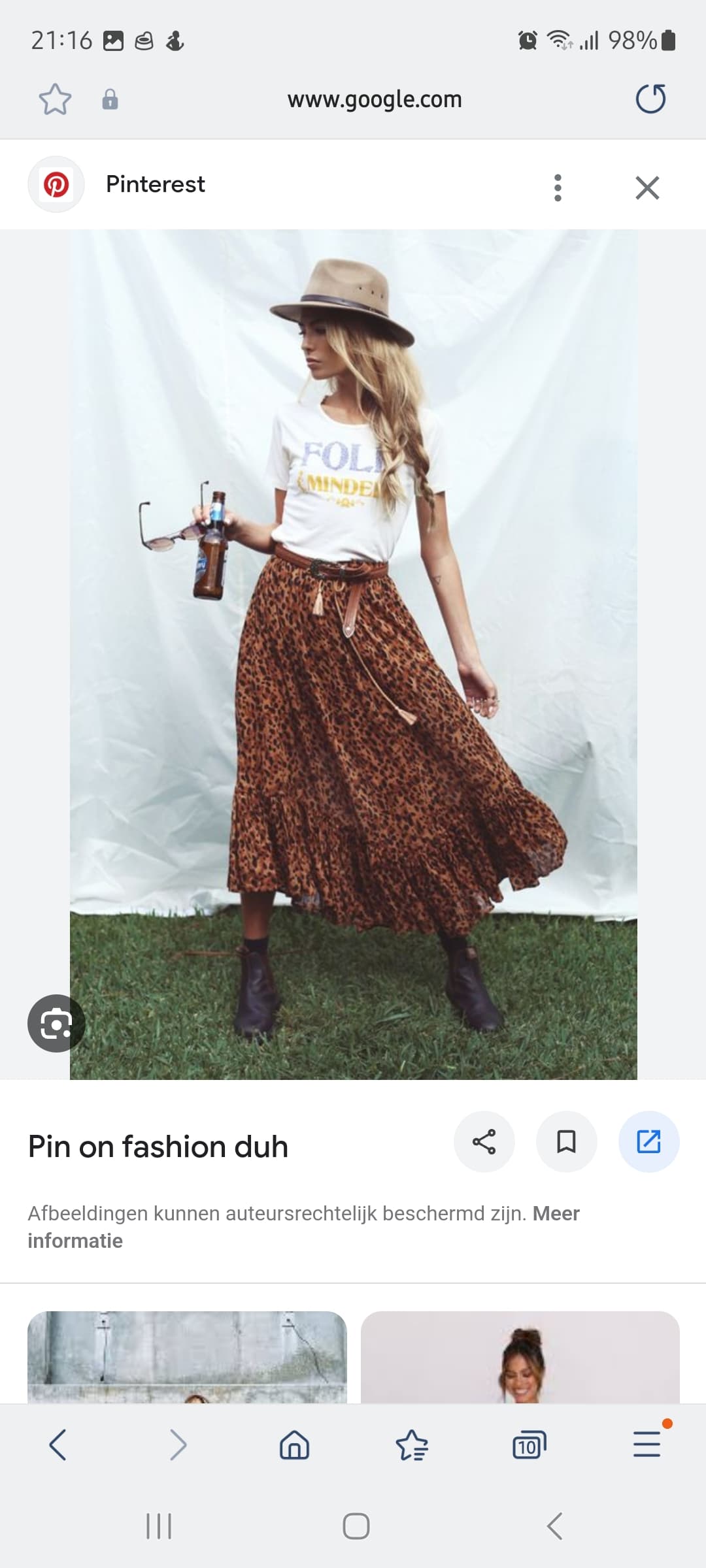View the 10 open tabs

pyautogui.click(x=529, y=1445)
